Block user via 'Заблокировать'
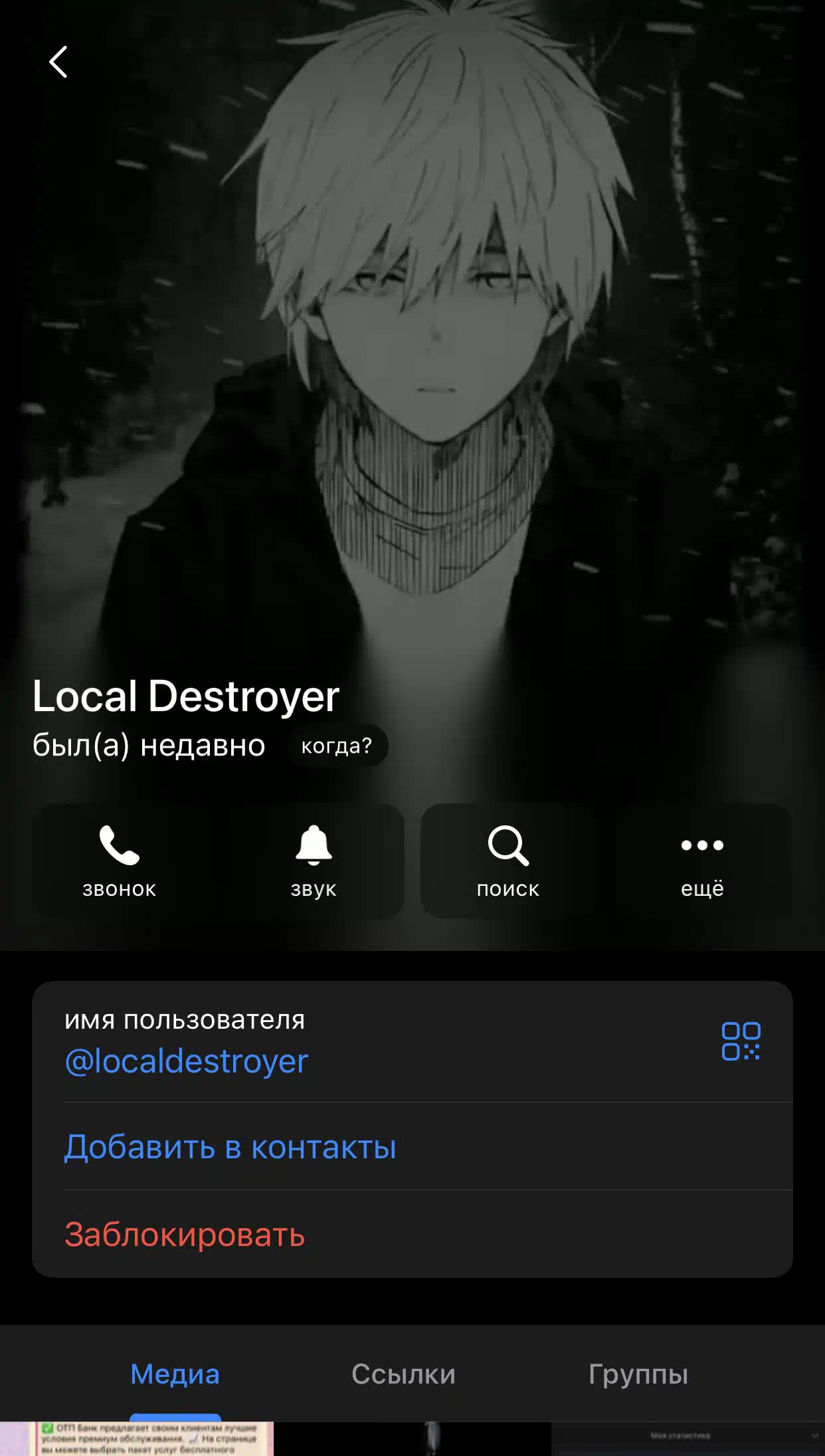The image size is (825, 1456). 185,1235
